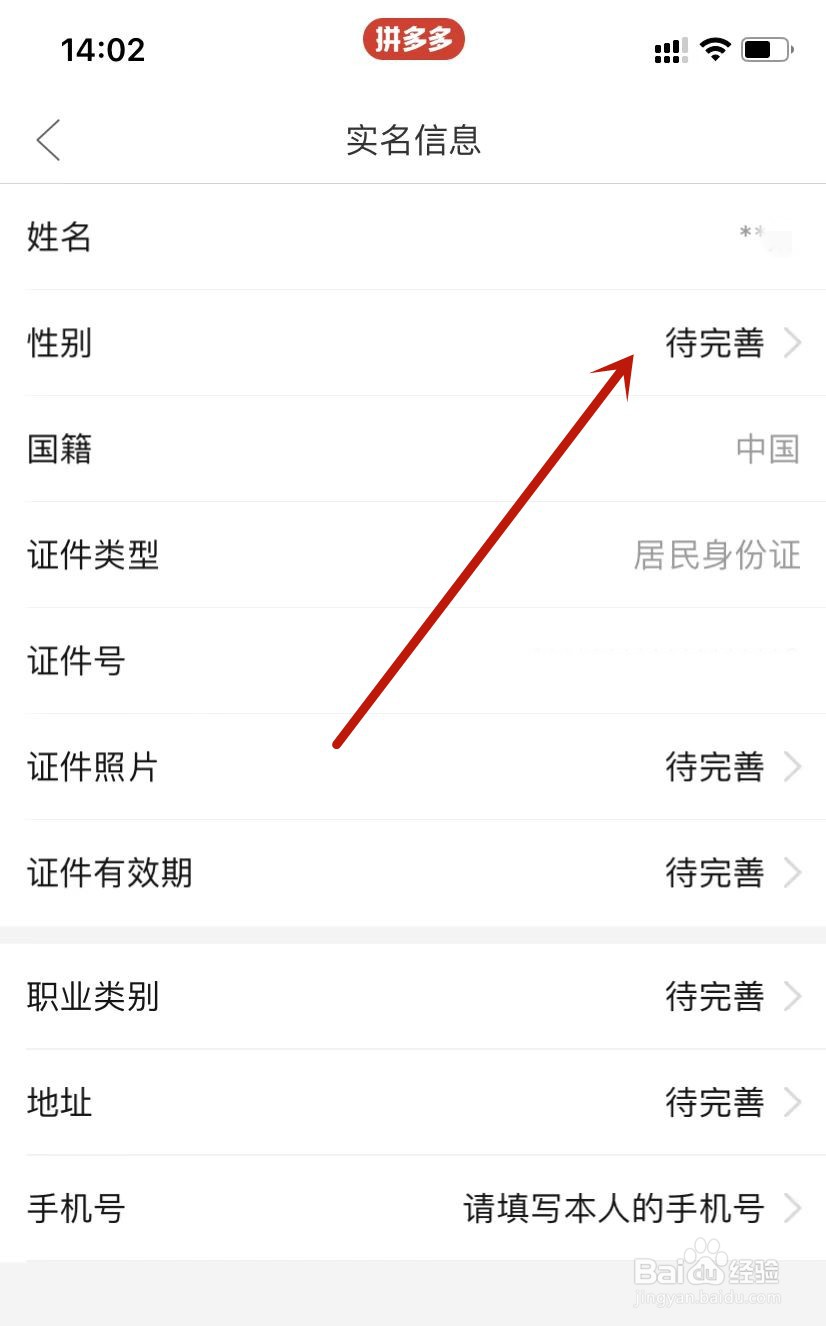Screen dimensions: 826x1326
Task: Open the 证件有效期 row
Action: (413, 873)
